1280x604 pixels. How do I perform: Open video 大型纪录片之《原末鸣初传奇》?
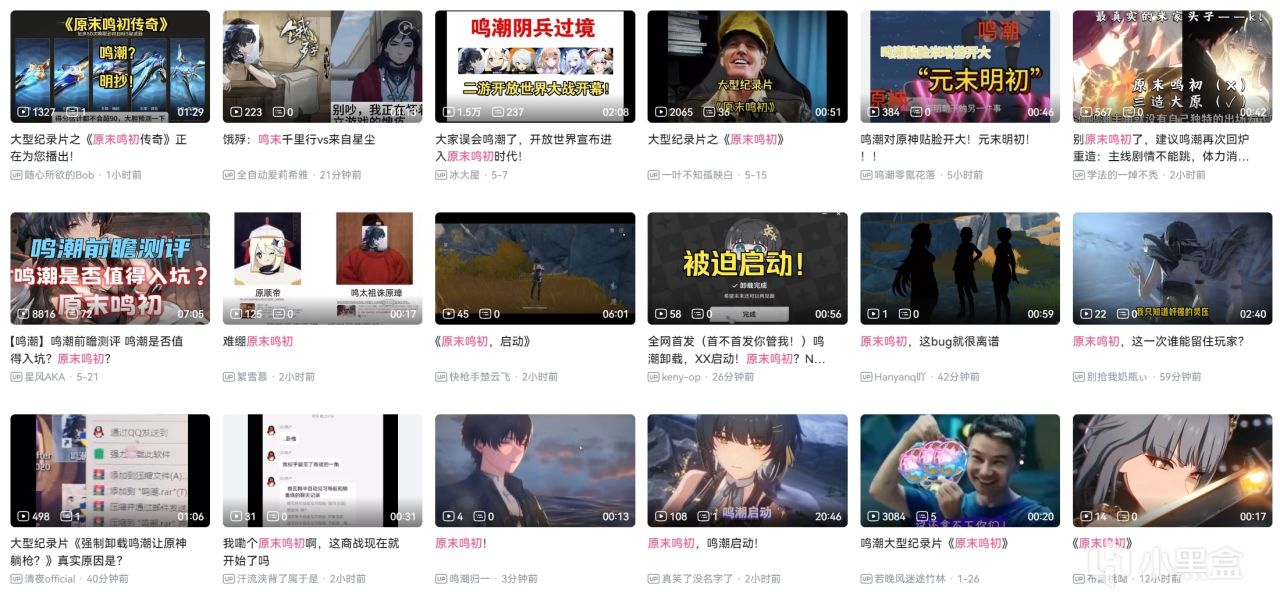coord(110,66)
